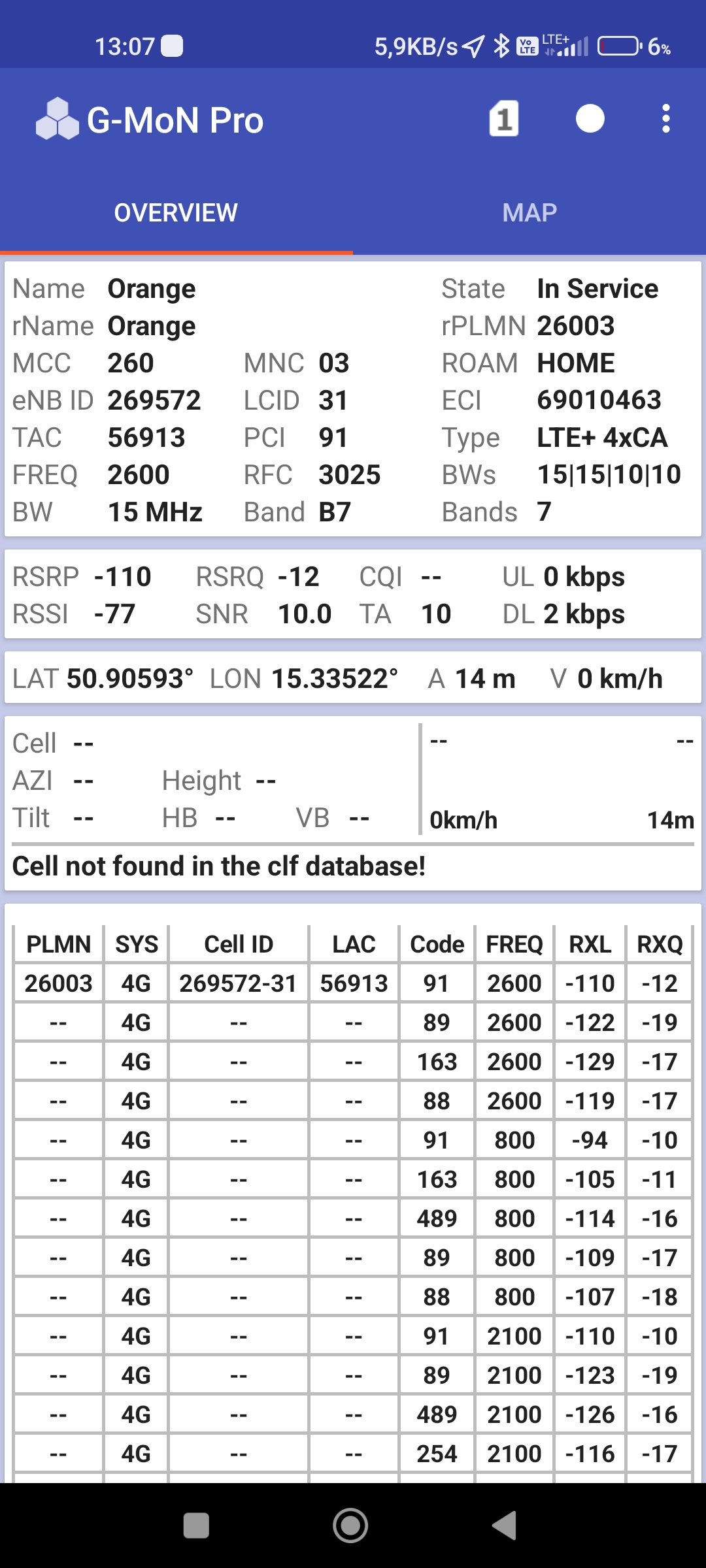Image resolution: width=706 pixels, height=1568 pixels.
Task: Select the OVERVIEW tab
Action: point(176,213)
